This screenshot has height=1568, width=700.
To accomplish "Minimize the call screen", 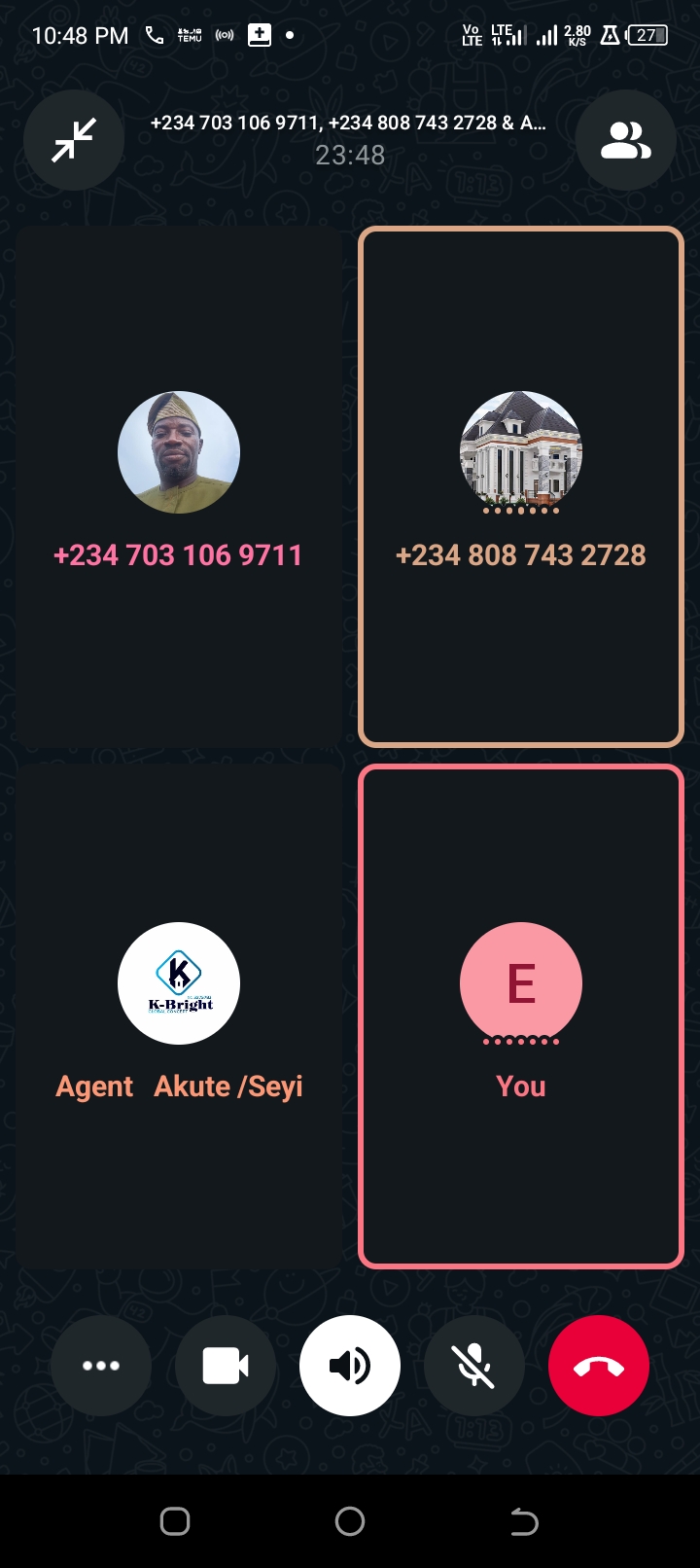I will (x=74, y=140).
